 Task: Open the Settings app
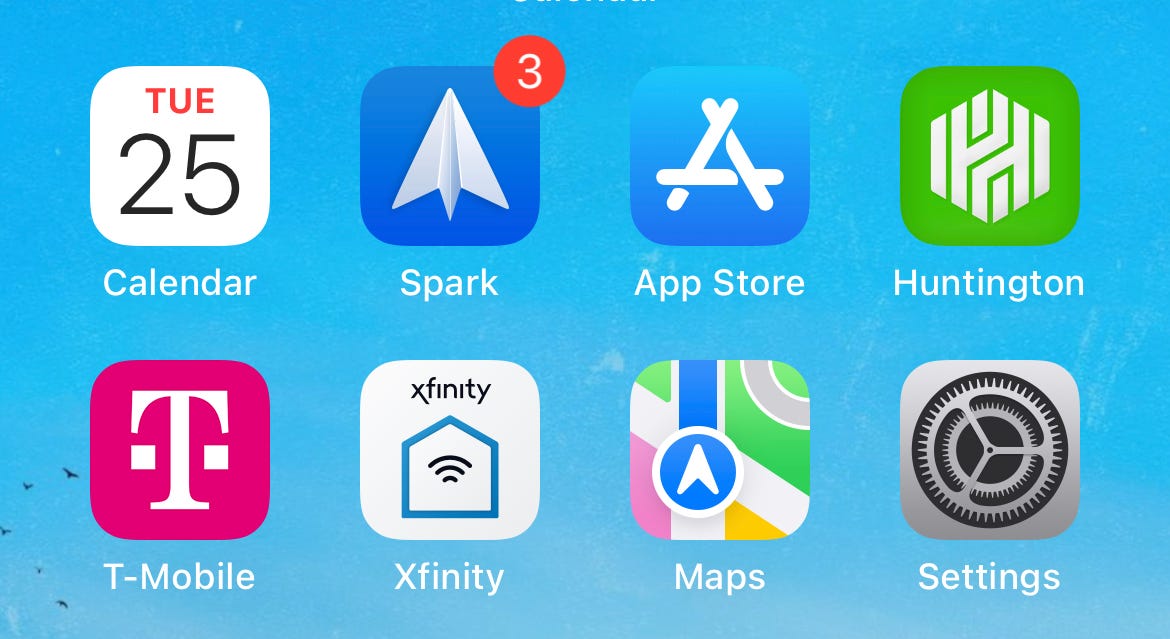tap(990, 450)
